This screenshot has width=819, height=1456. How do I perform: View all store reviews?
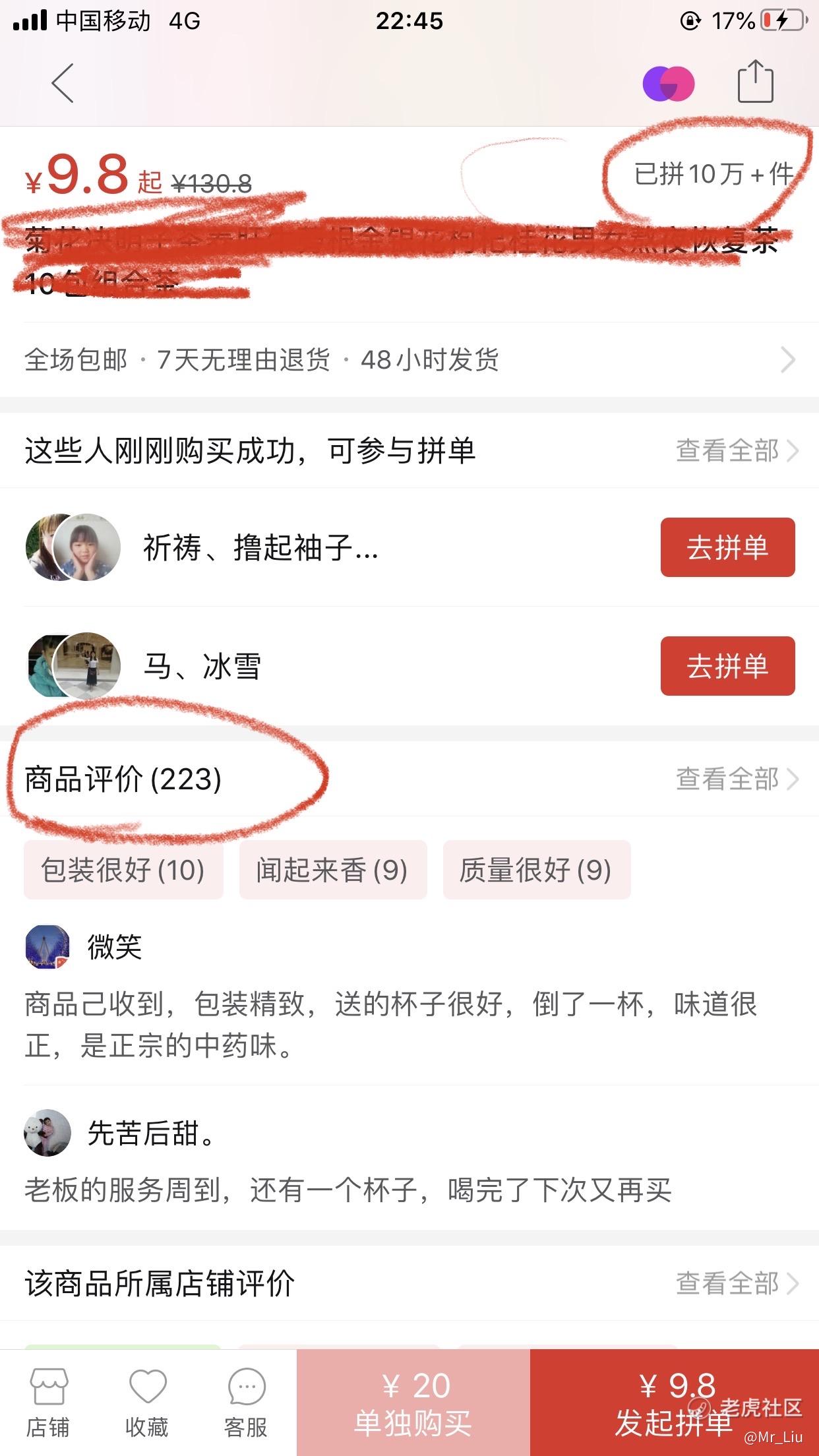(x=736, y=1283)
